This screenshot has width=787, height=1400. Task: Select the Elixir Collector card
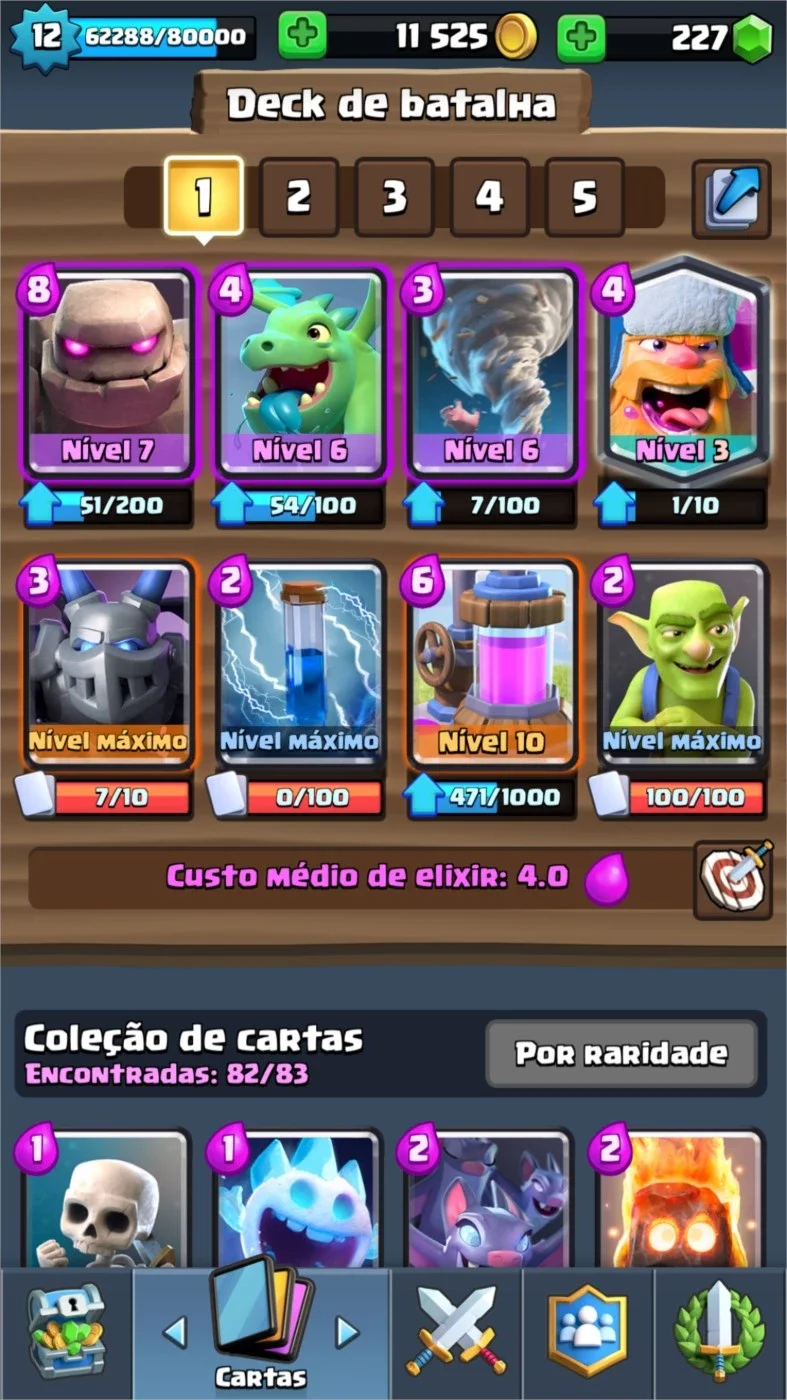490,664
